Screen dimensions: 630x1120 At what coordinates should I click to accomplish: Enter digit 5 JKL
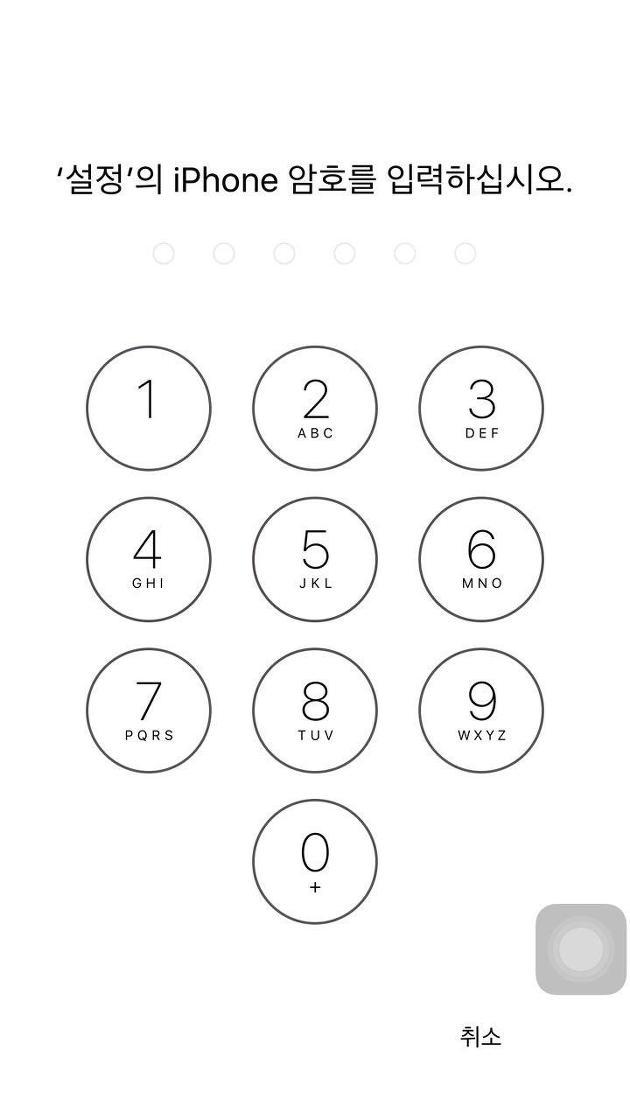(314, 559)
